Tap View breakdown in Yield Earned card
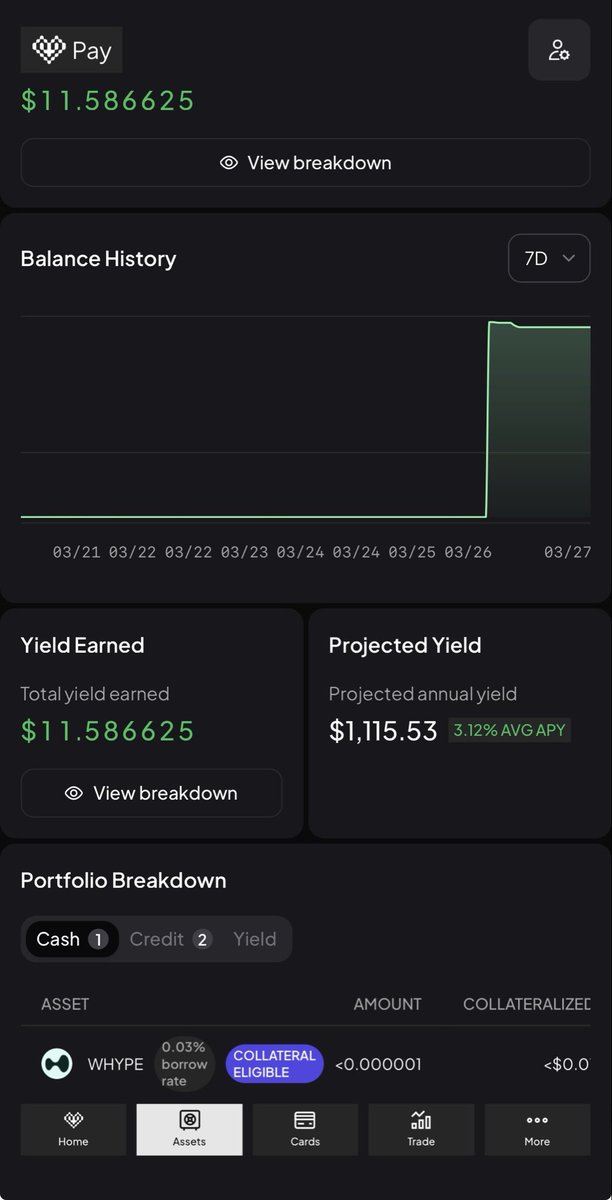612x1200 pixels. pos(151,793)
